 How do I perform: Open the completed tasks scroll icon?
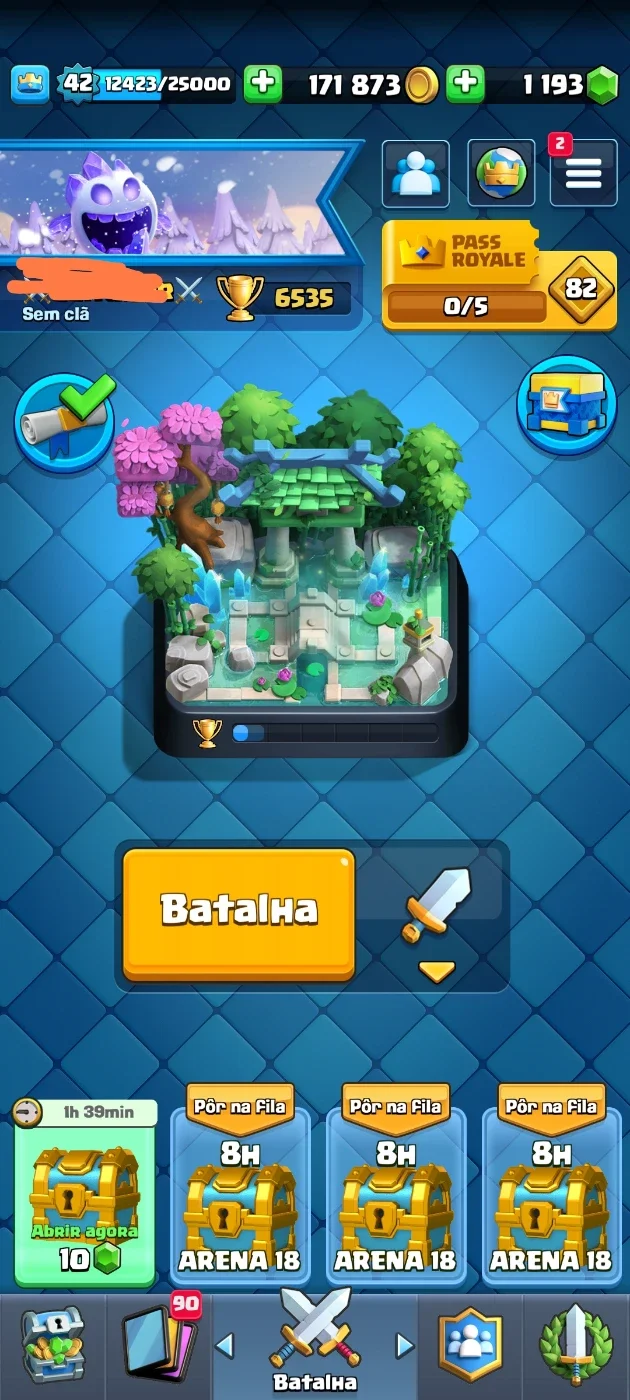[x=65, y=423]
